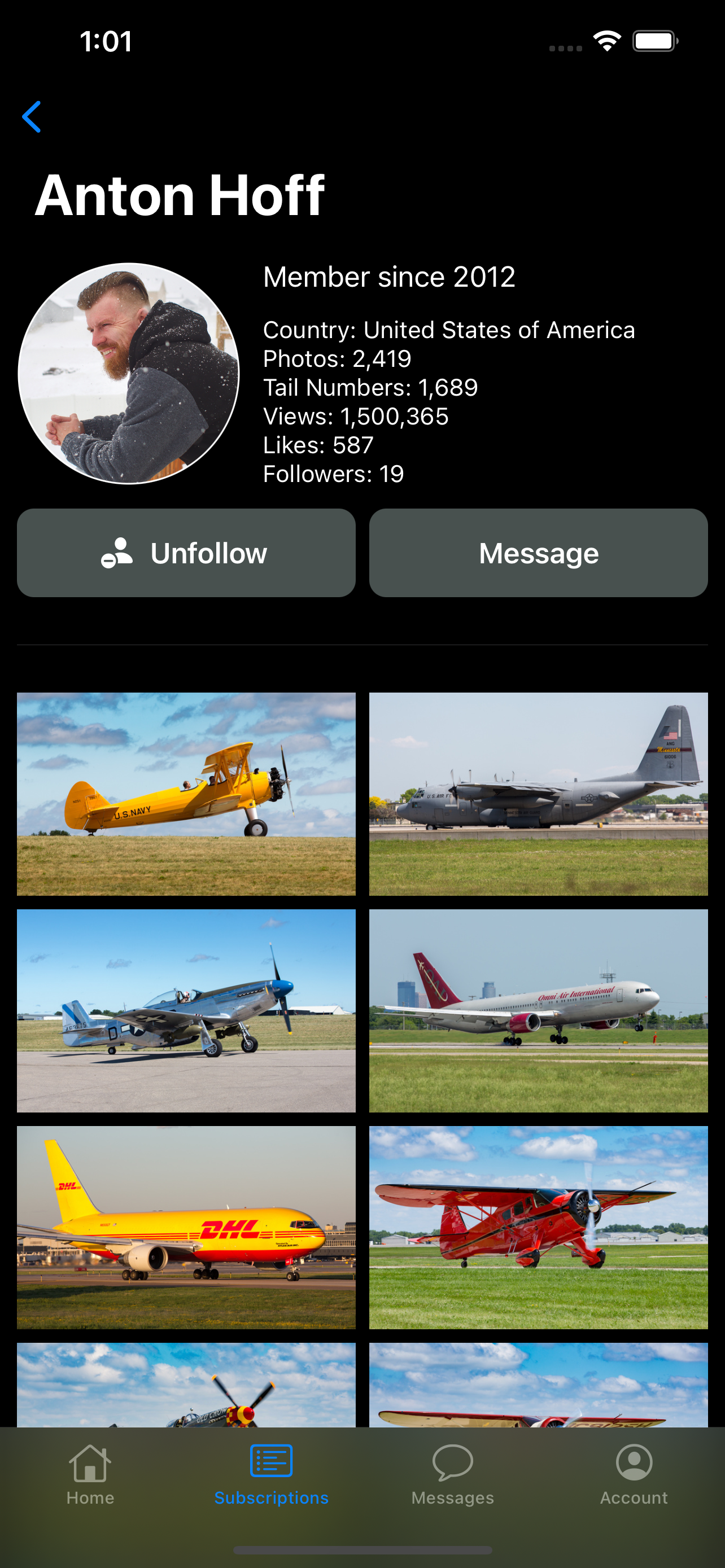Open the gray Air Force cargo plane photo
The image size is (725, 1568).
538,794
